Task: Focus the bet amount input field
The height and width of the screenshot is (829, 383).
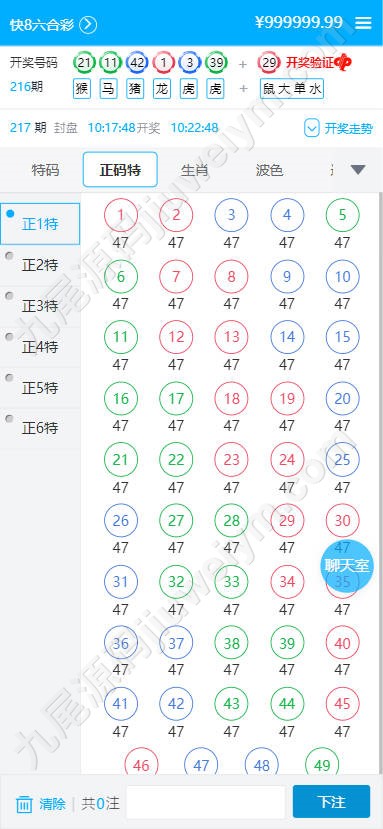Action: [206, 803]
